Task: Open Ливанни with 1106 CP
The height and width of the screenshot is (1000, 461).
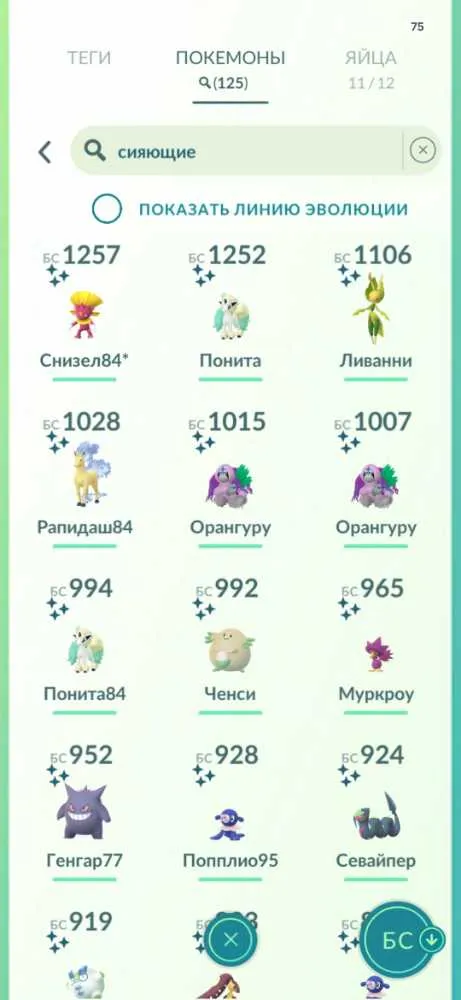Action: (376, 312)
